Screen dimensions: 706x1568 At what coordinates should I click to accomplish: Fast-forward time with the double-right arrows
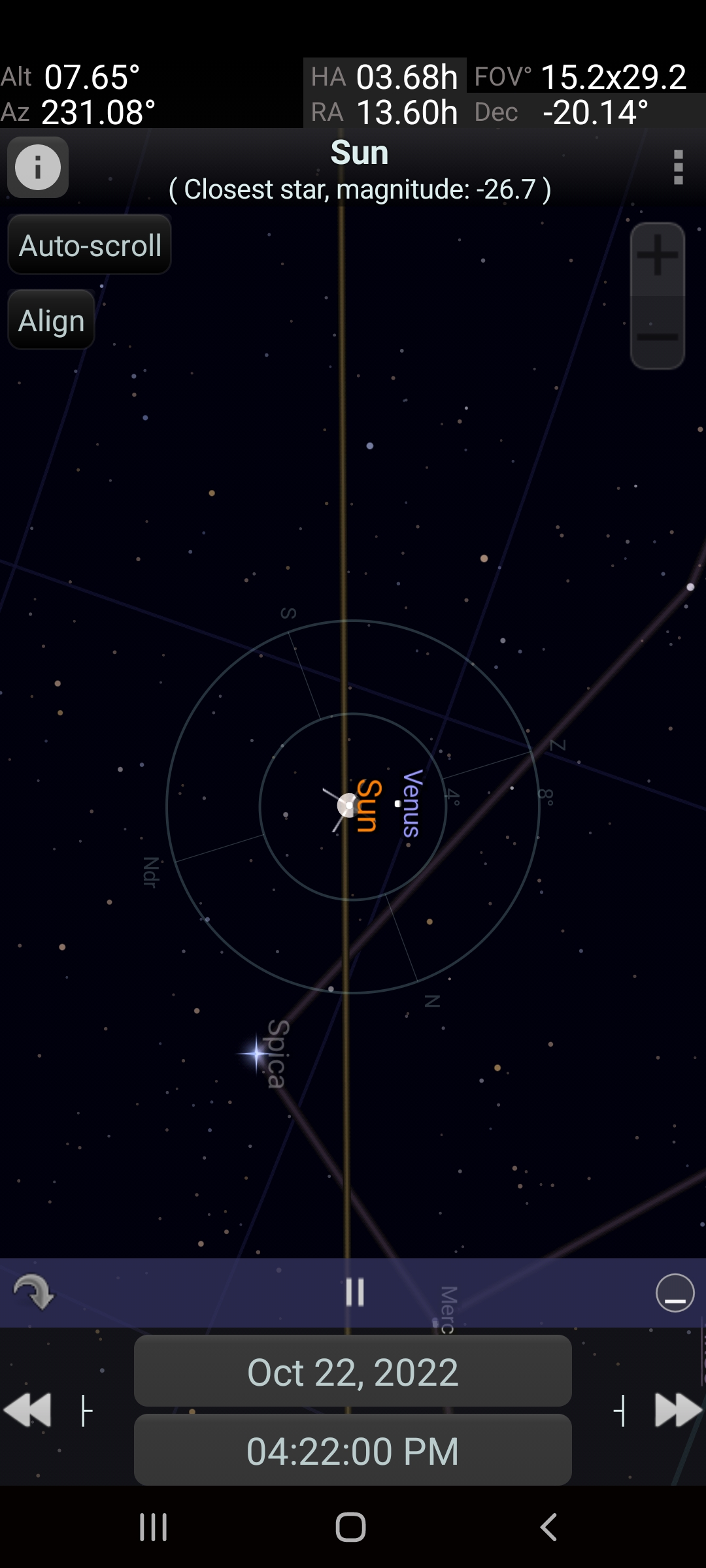point(678,1411)
